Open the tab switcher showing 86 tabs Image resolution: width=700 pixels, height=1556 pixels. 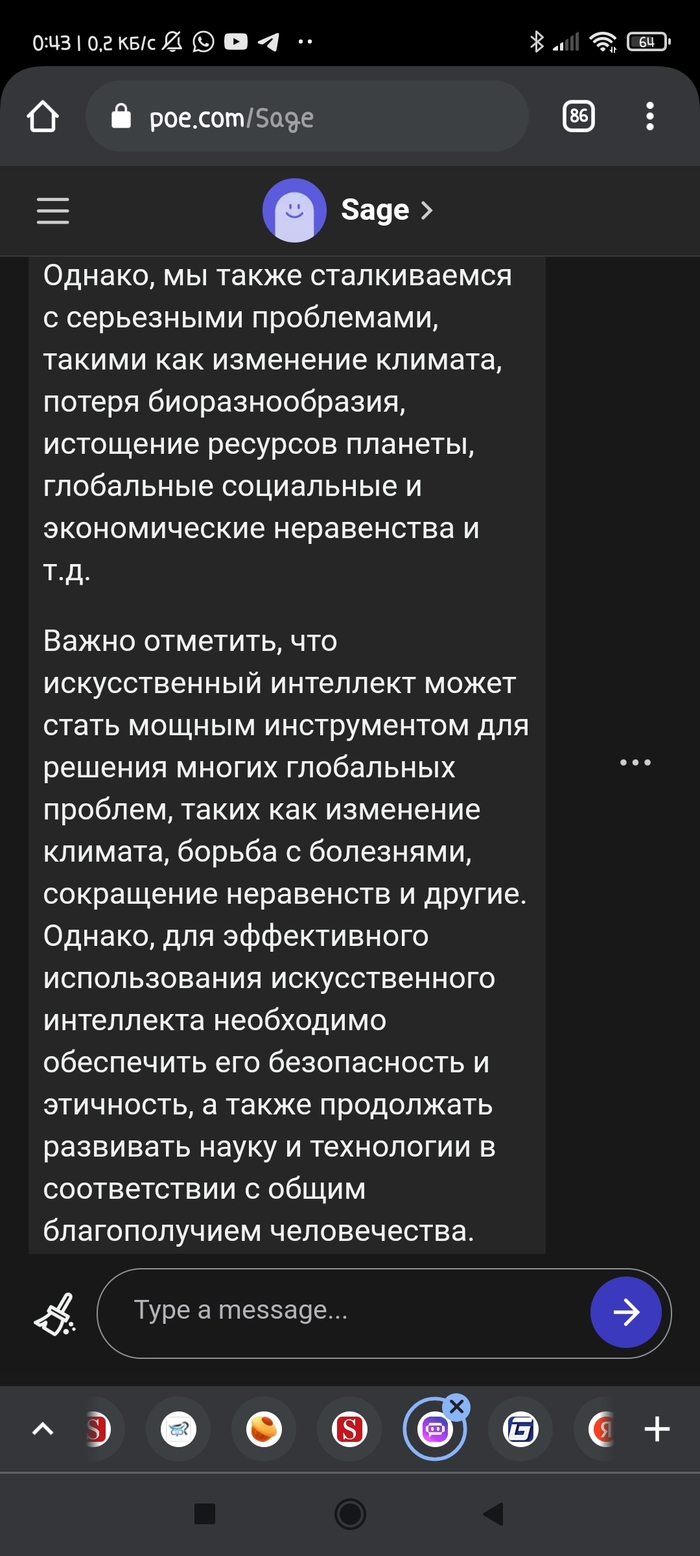578,117
